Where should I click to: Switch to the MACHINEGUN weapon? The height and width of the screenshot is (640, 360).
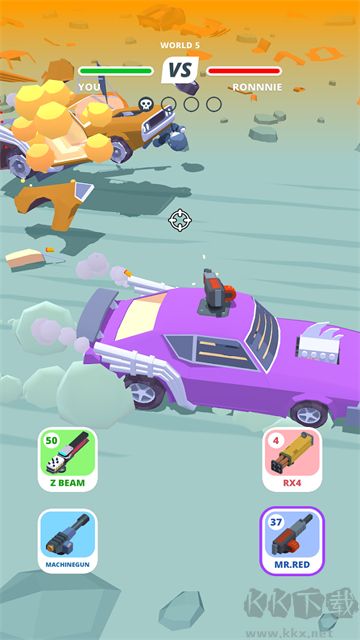click(67, 541)
